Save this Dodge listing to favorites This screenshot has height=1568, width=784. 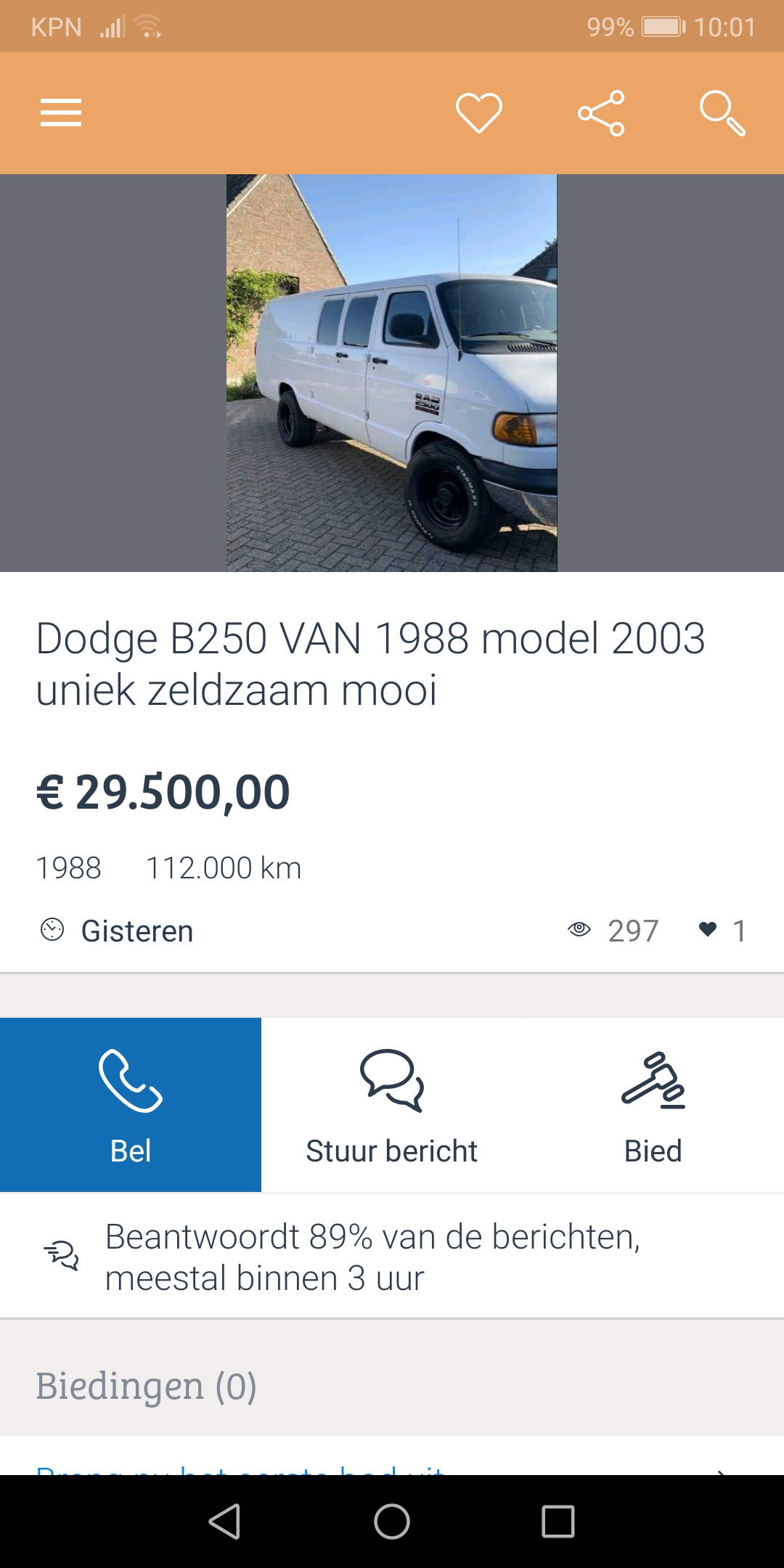[x=478, y=113]
